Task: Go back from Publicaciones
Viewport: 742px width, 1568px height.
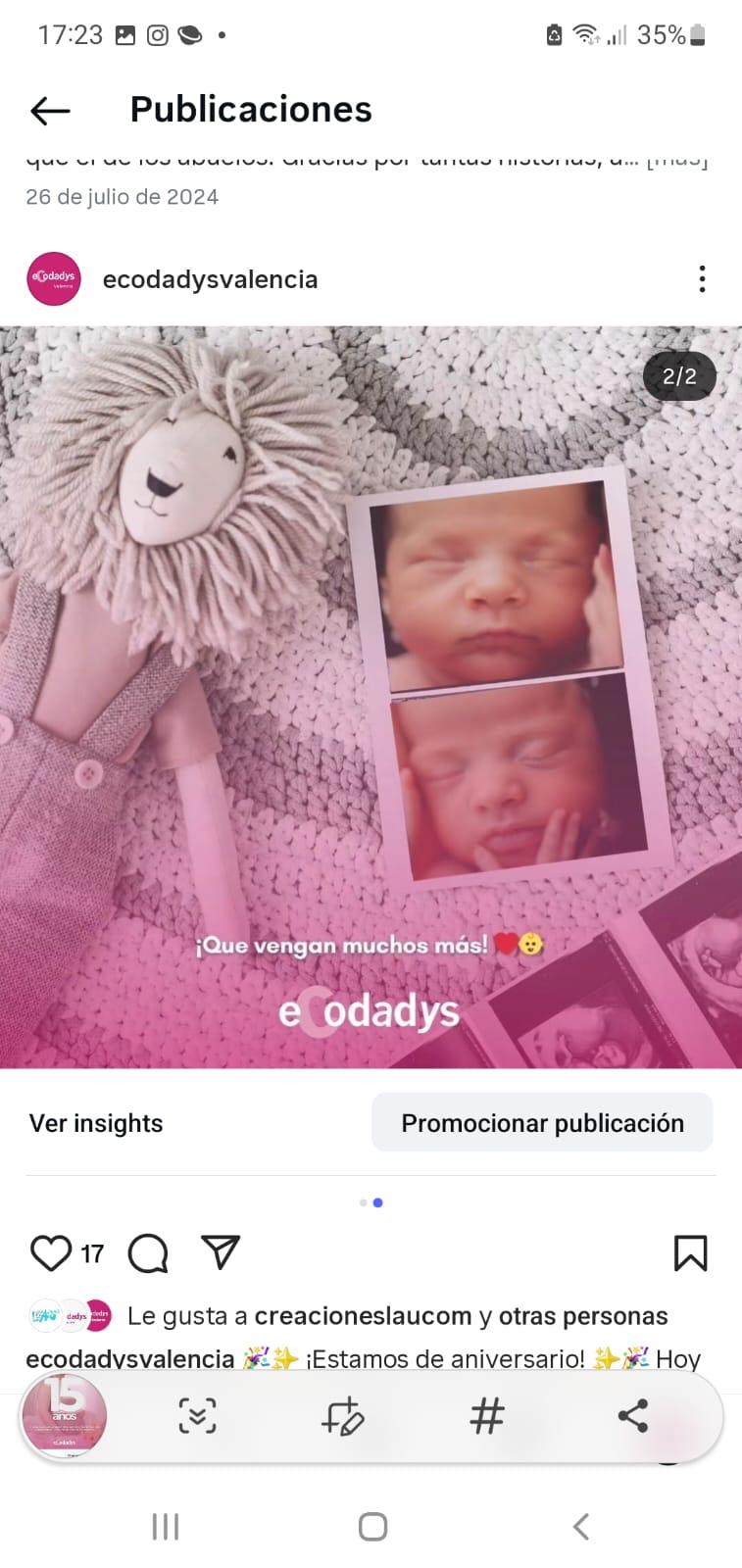Action: pyautogui.click(x=50, y=111)
